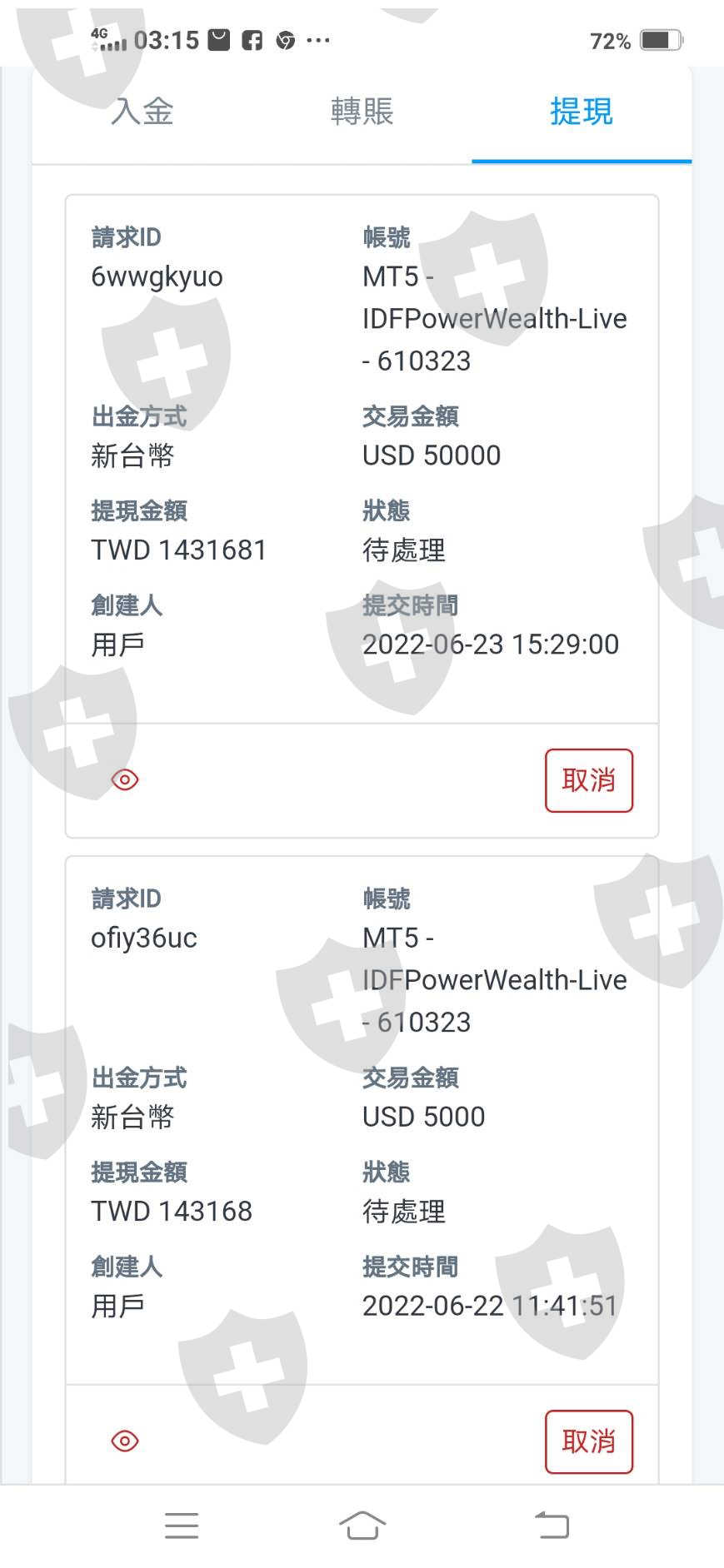724x1568 pixels.
Task: Switch to the 入金 tab
Action: [x=142, y=112]
